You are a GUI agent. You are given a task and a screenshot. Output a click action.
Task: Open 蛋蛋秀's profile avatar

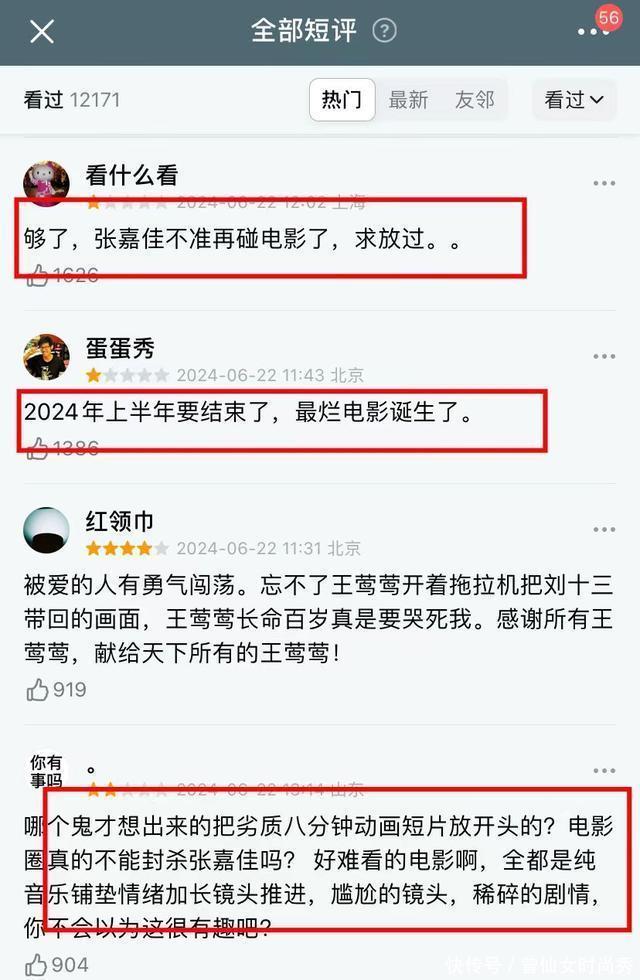pyautogui.click(x=46, y=357)
